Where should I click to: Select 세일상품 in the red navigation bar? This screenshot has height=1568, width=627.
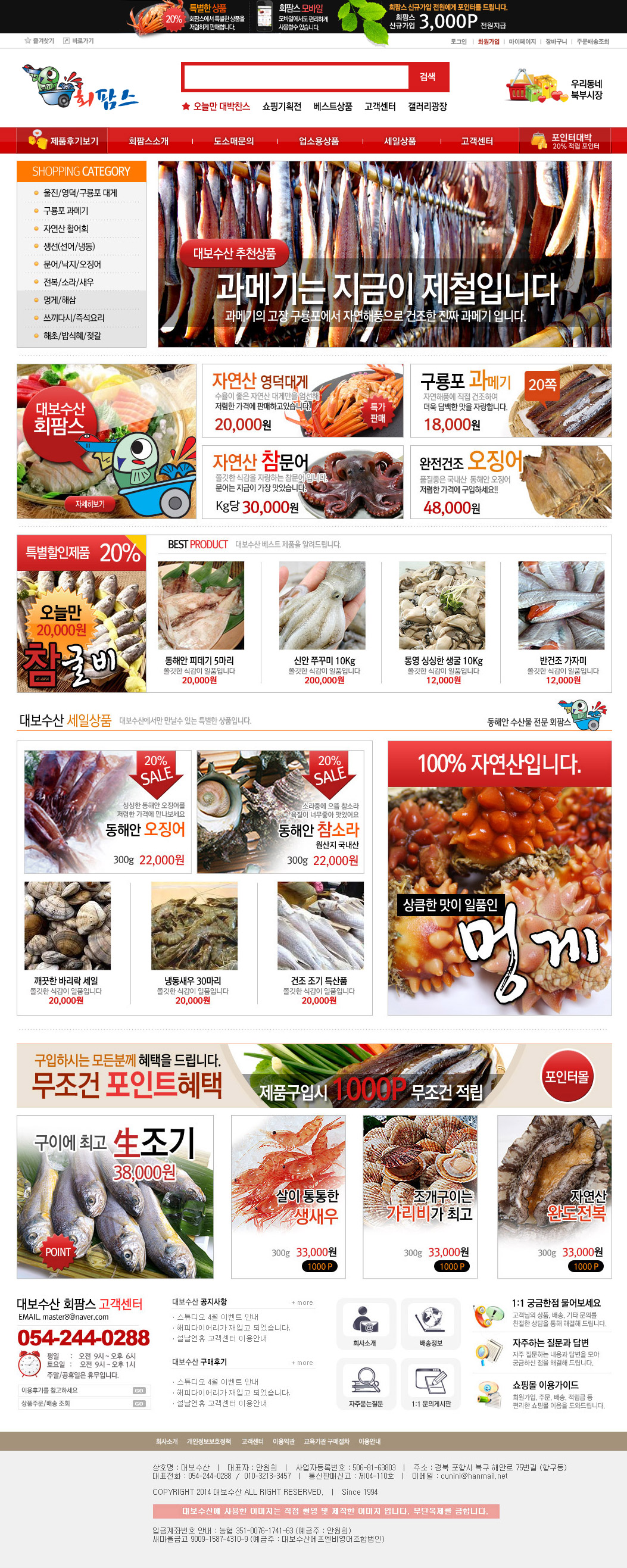pos(400,140)
